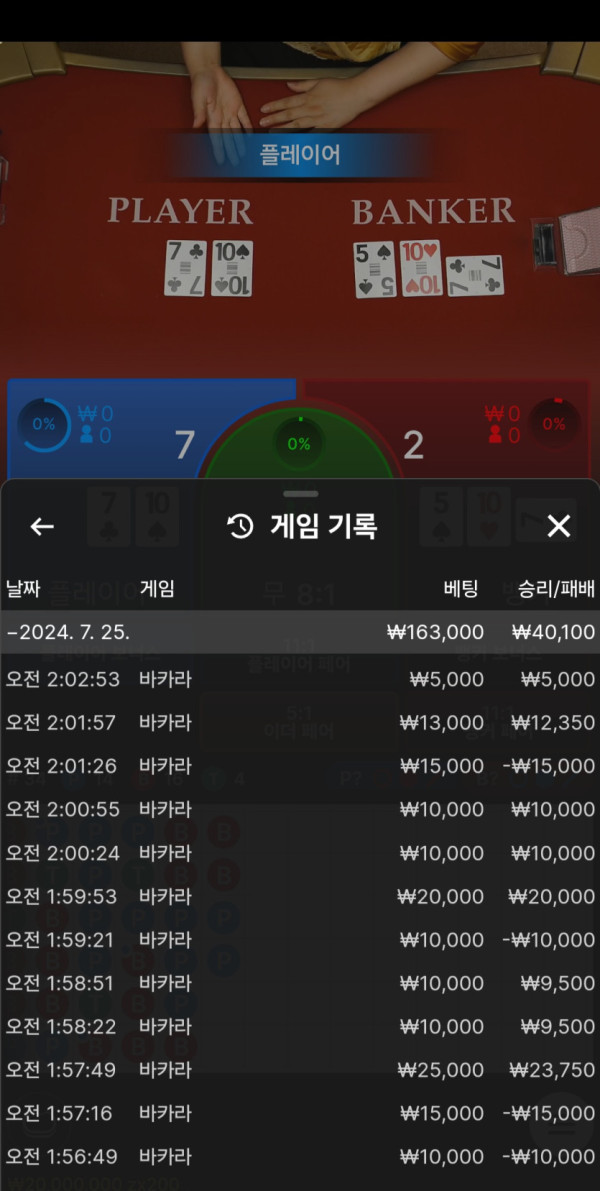Open the 오전 1:58:51 baccarat record
Image resolution: width=600 pixels, height=1191 pixels.
(300, 983)
